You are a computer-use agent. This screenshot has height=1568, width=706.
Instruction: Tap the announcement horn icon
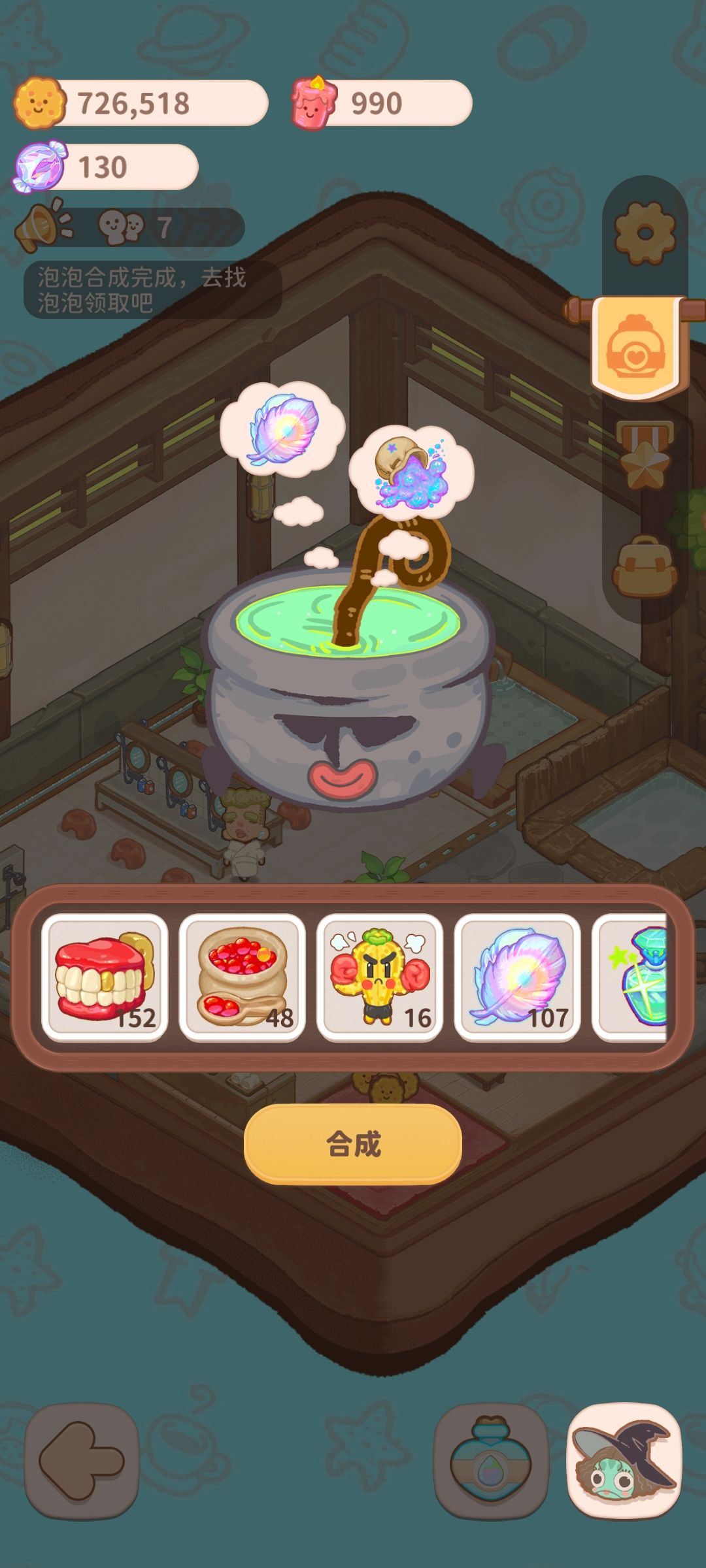pyautogui.click(x=42, y=225)
